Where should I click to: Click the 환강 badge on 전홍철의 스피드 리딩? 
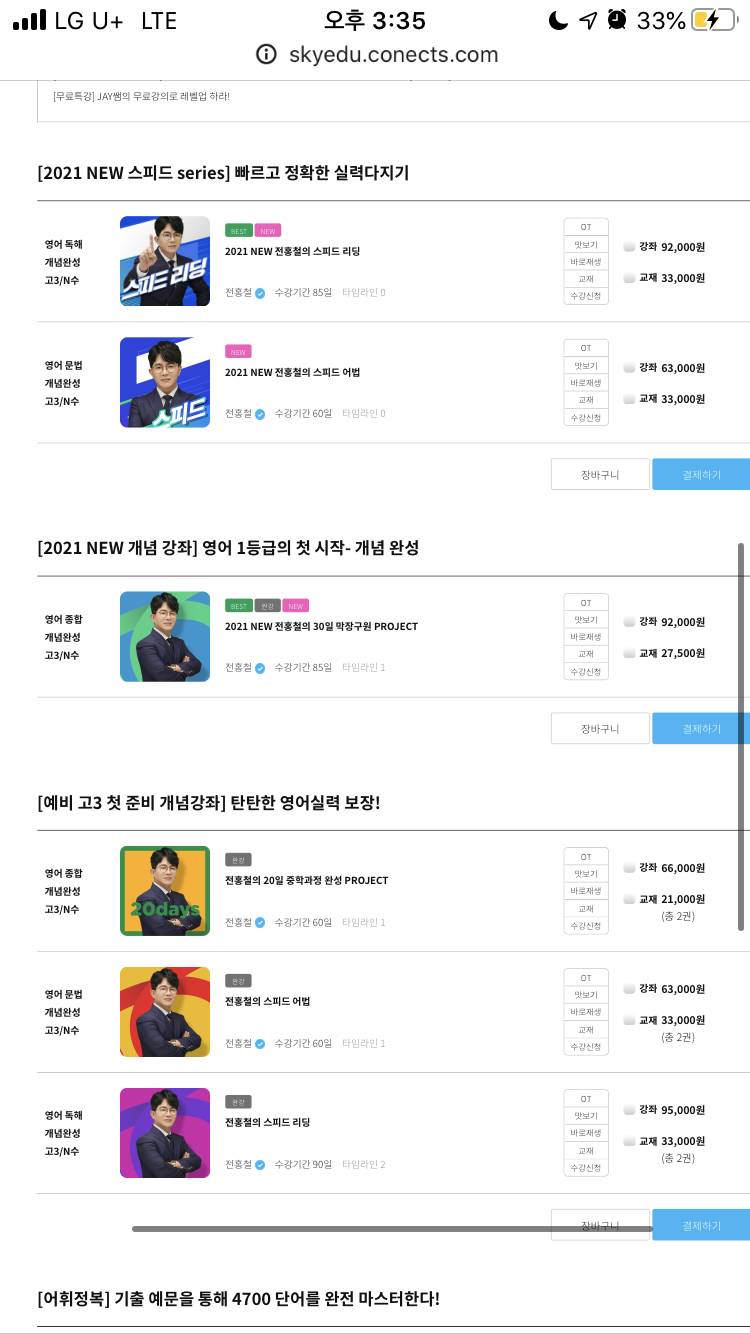pyautogui.click(x=238, y=1099)
